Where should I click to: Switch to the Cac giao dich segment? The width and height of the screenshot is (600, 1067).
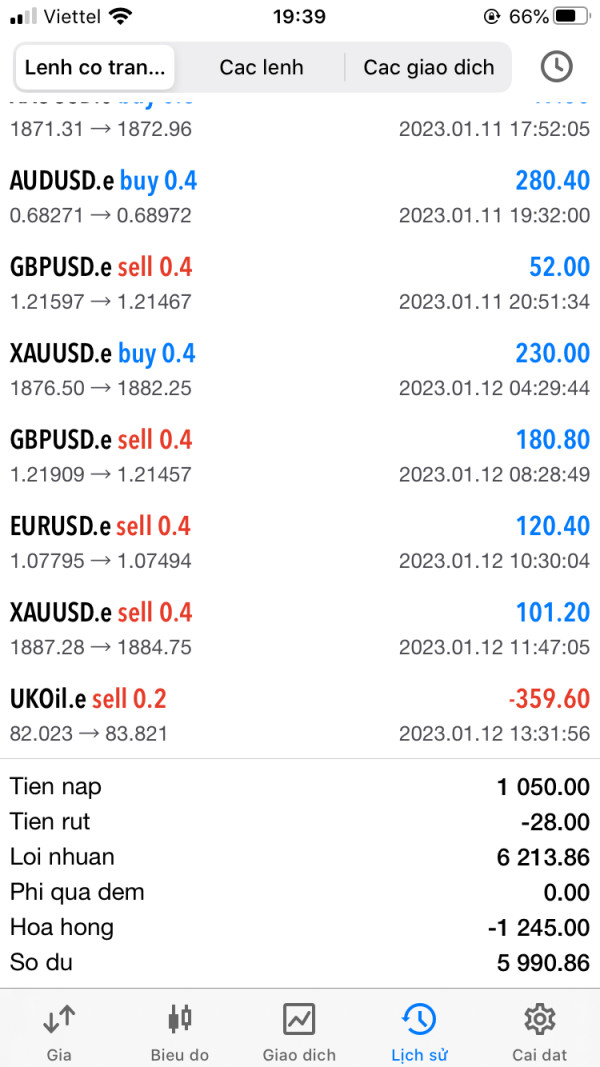coord(428,68)
